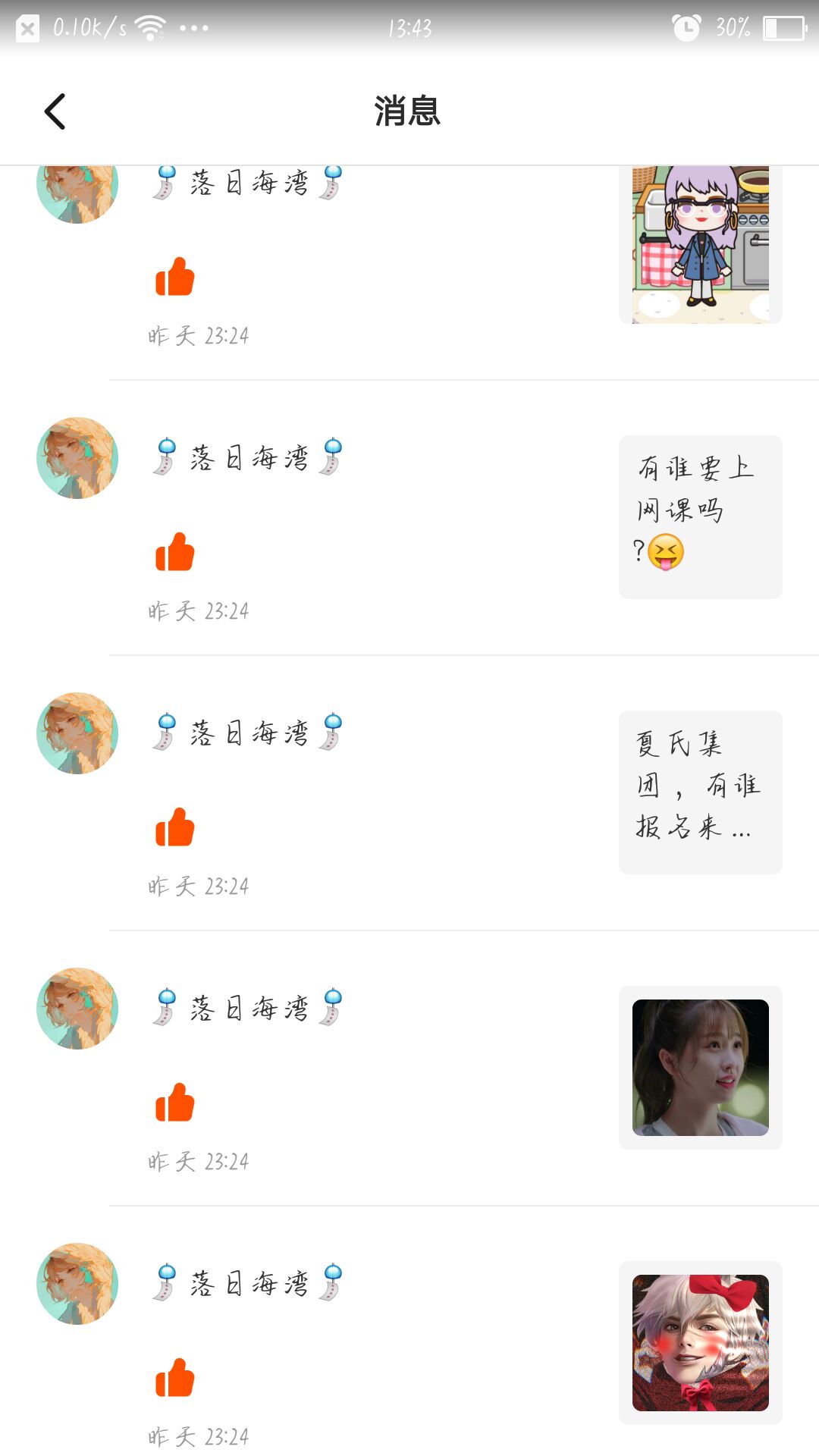Go back from the 消息 page
This screenshot has height=1456, width=819.
(55, 111)
